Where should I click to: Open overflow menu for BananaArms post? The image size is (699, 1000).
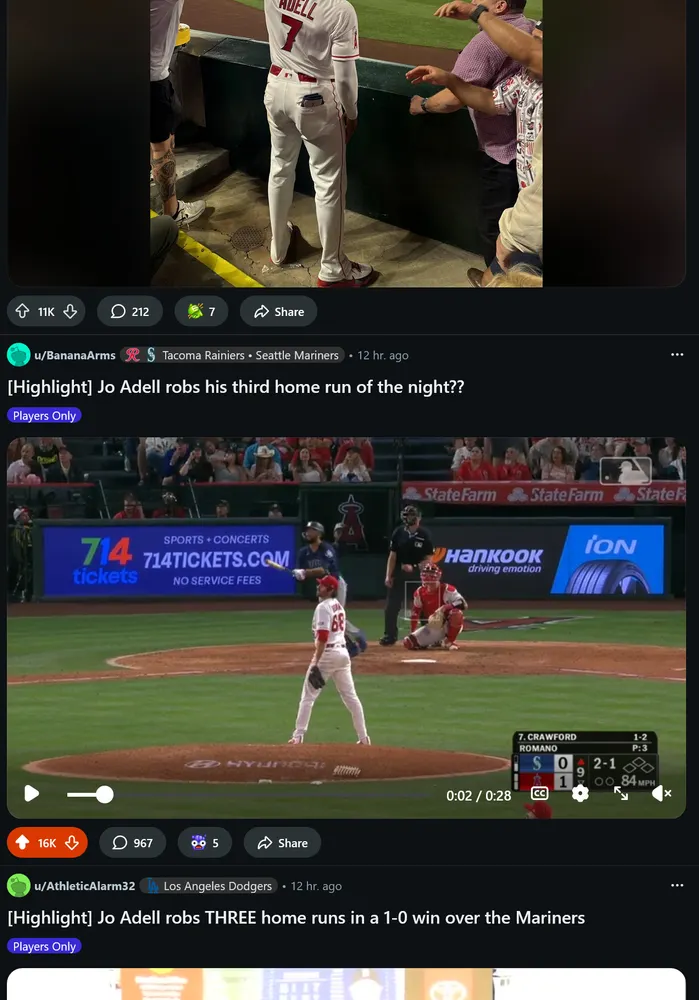click(677, 355)
